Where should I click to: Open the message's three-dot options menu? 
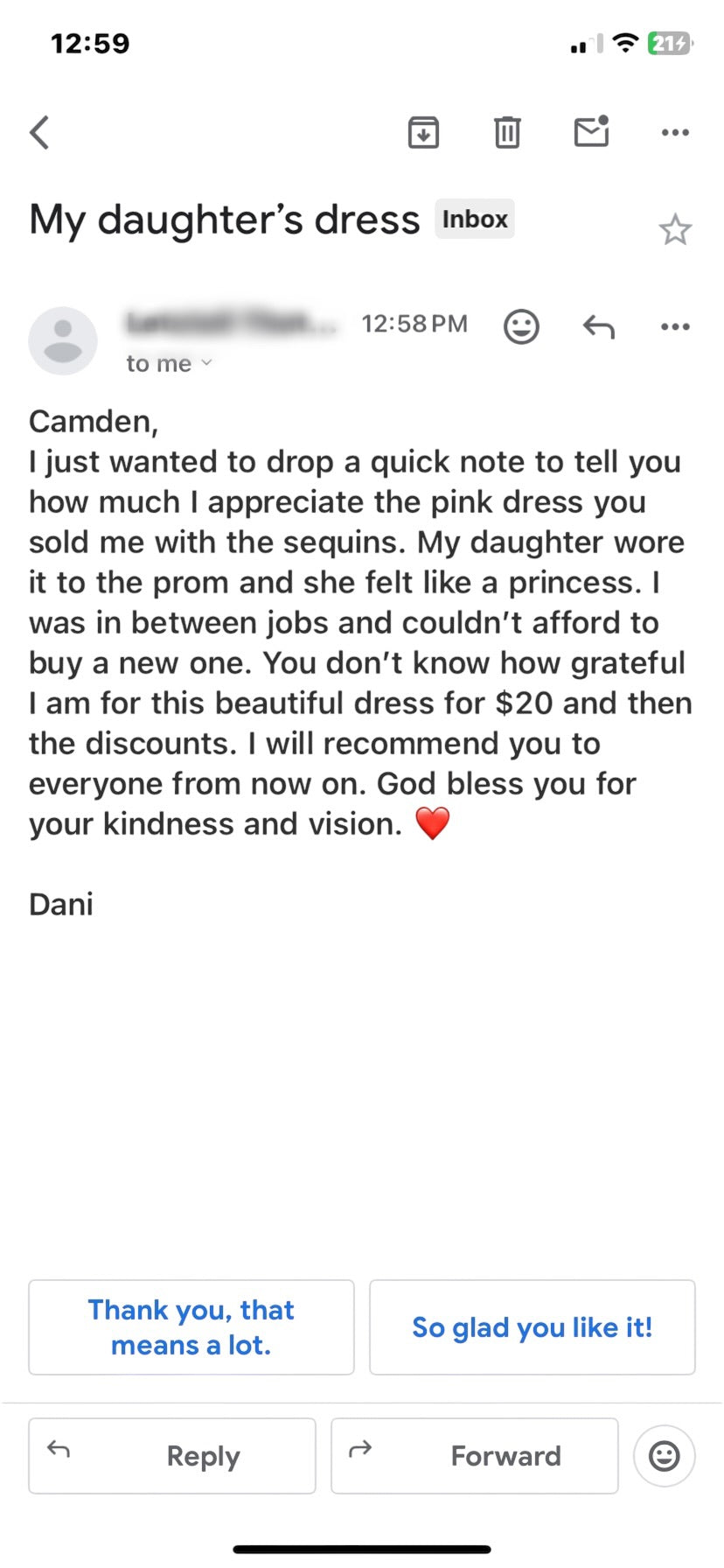[674, 325]
